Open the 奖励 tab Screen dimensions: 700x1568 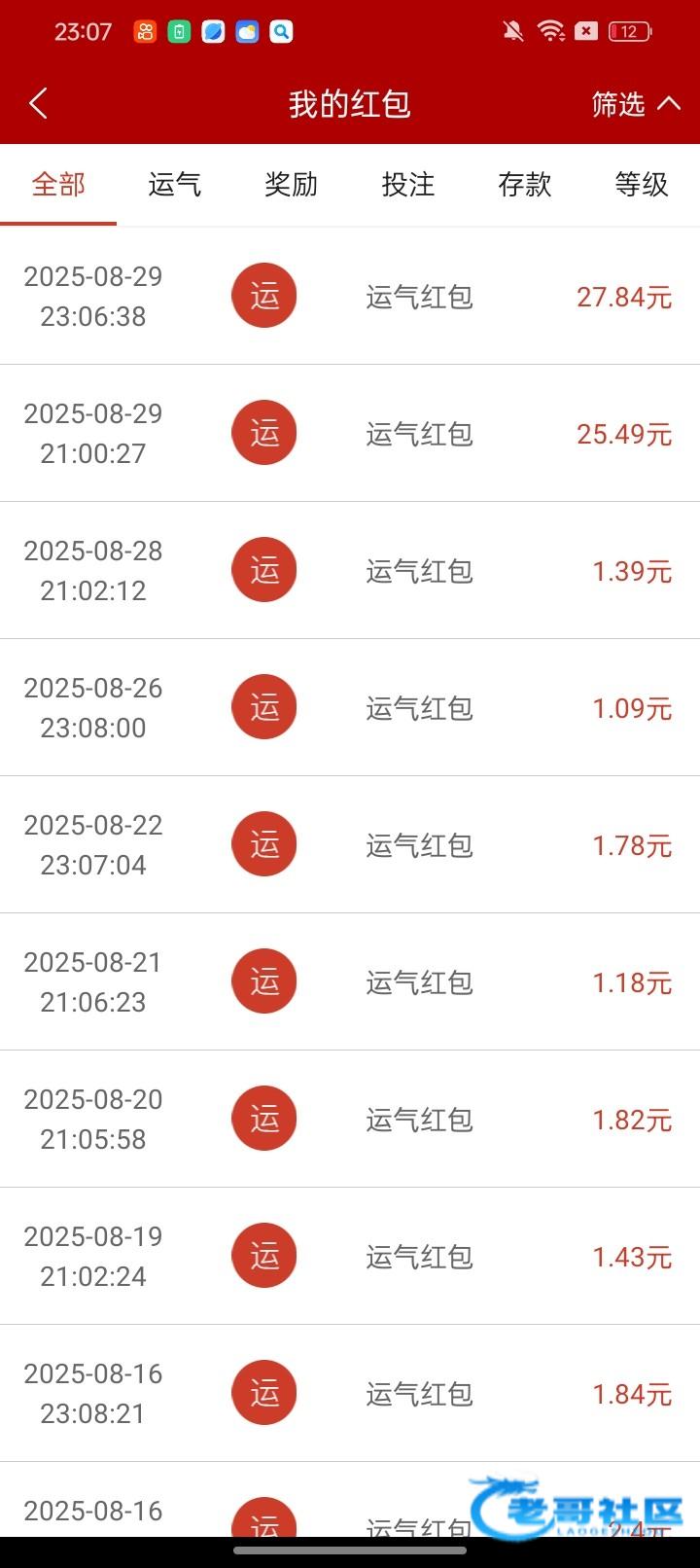pos(292,185)
